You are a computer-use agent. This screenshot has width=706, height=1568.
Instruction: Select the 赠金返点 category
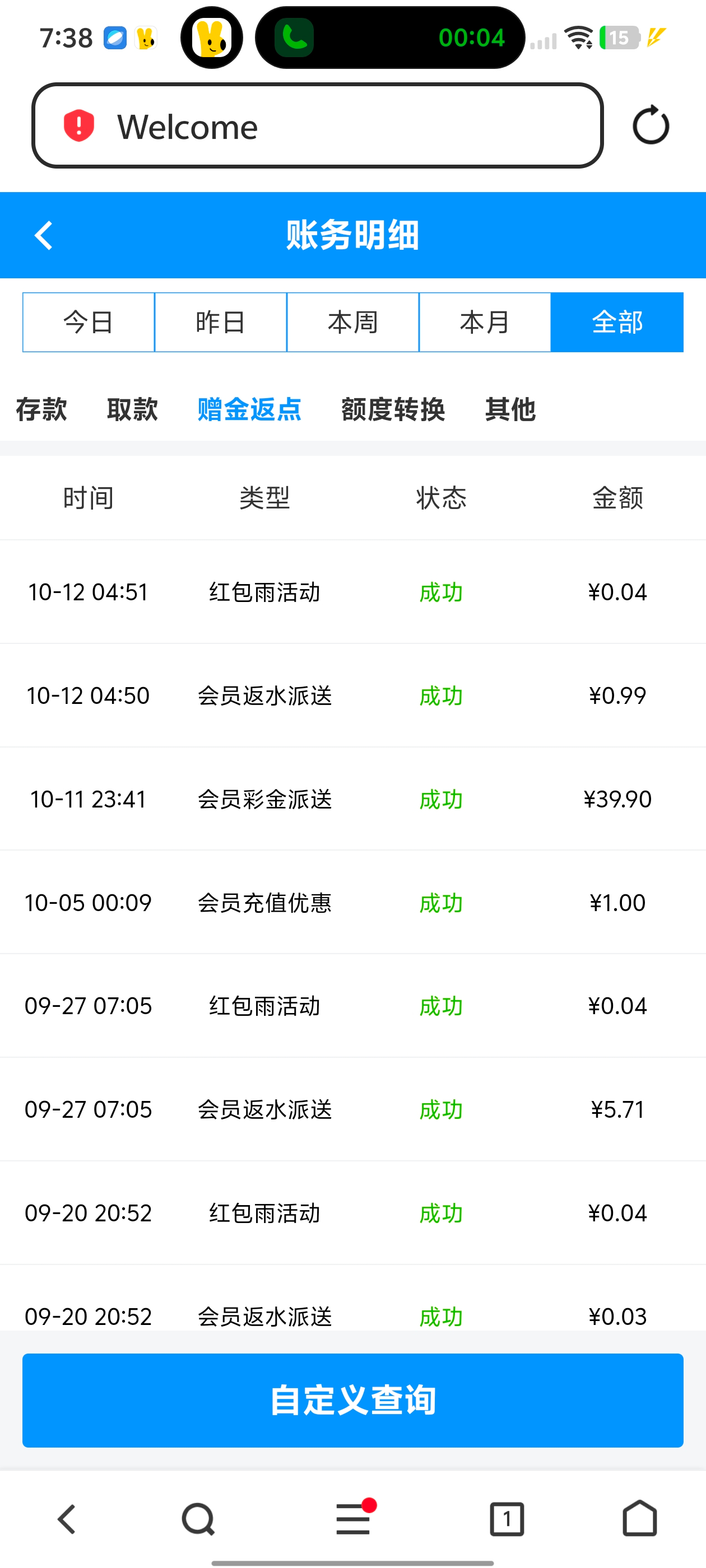pyautogui.click(x=249, y=409)
